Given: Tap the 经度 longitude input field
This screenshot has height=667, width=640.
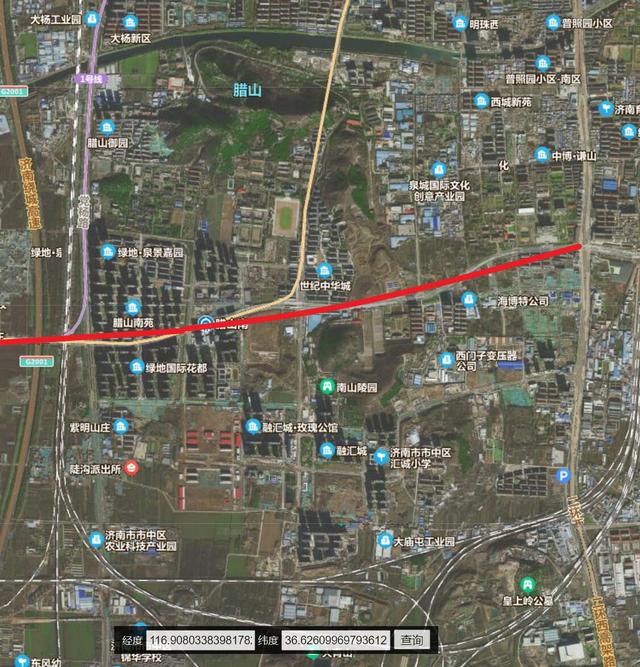Looking at the screenshot, I should click(x=200, y=639).
